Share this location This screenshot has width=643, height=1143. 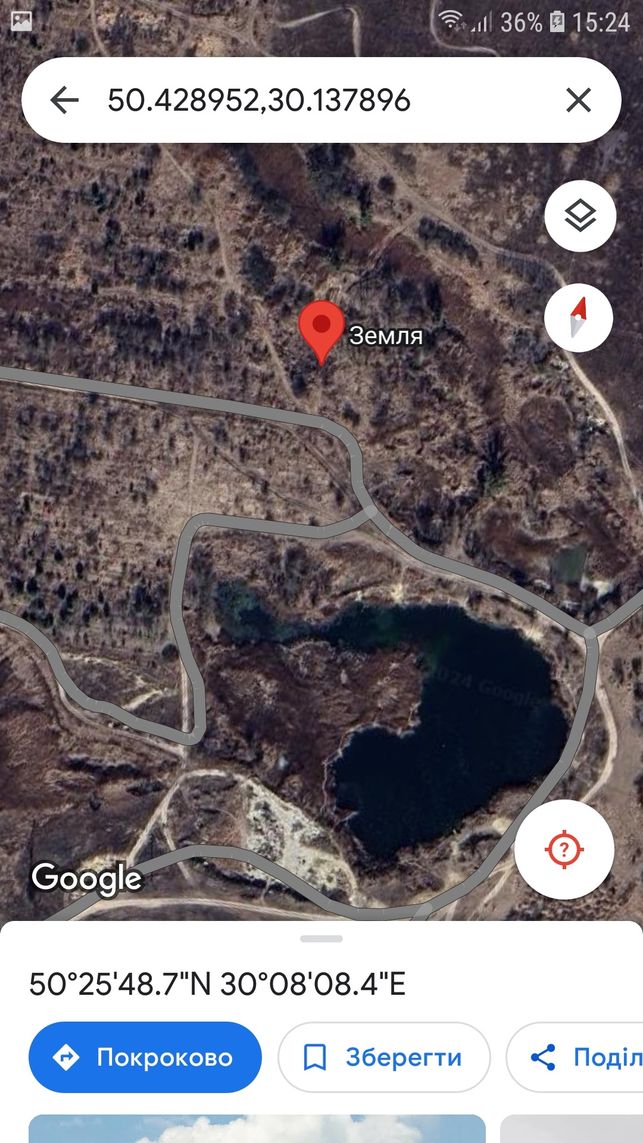[574, 1057]
